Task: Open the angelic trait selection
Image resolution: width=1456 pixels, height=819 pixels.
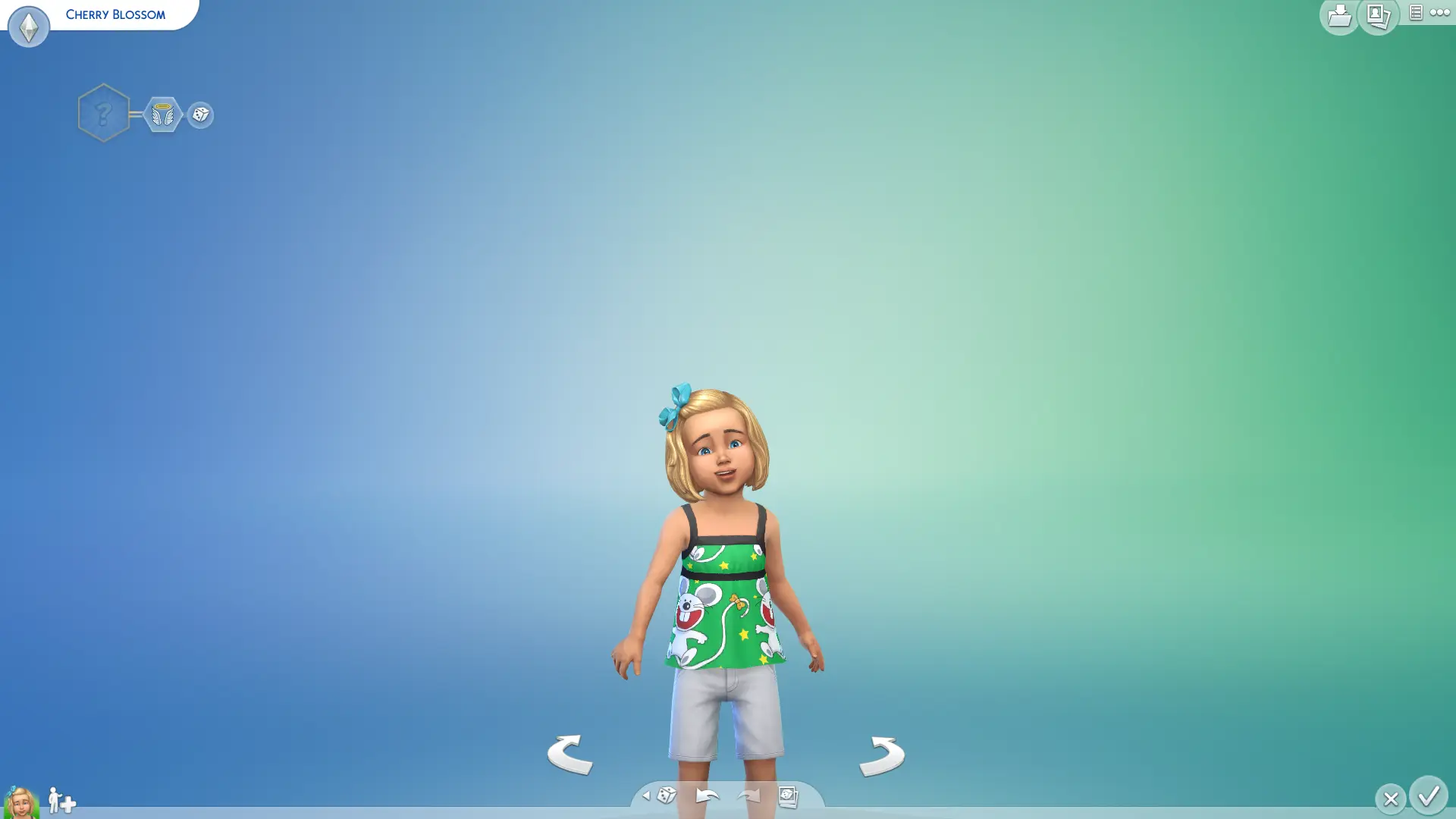Action: click(x=163, y=115)
